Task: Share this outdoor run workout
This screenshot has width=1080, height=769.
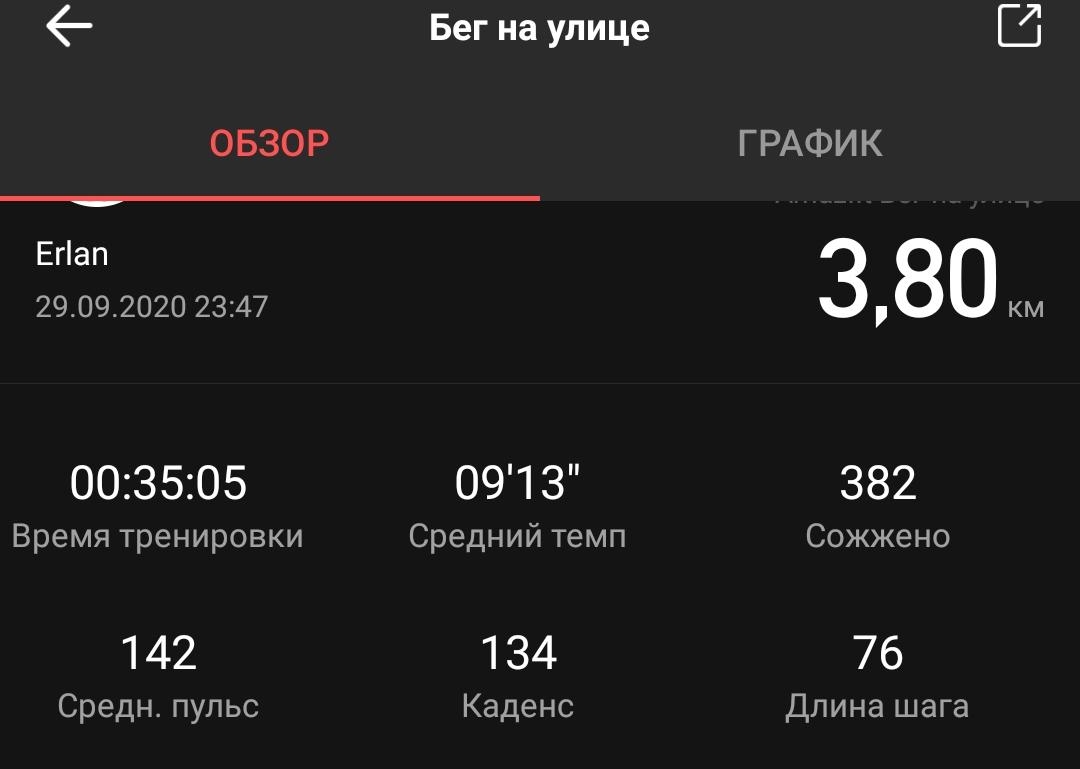Action: (x=1019, y=27)
